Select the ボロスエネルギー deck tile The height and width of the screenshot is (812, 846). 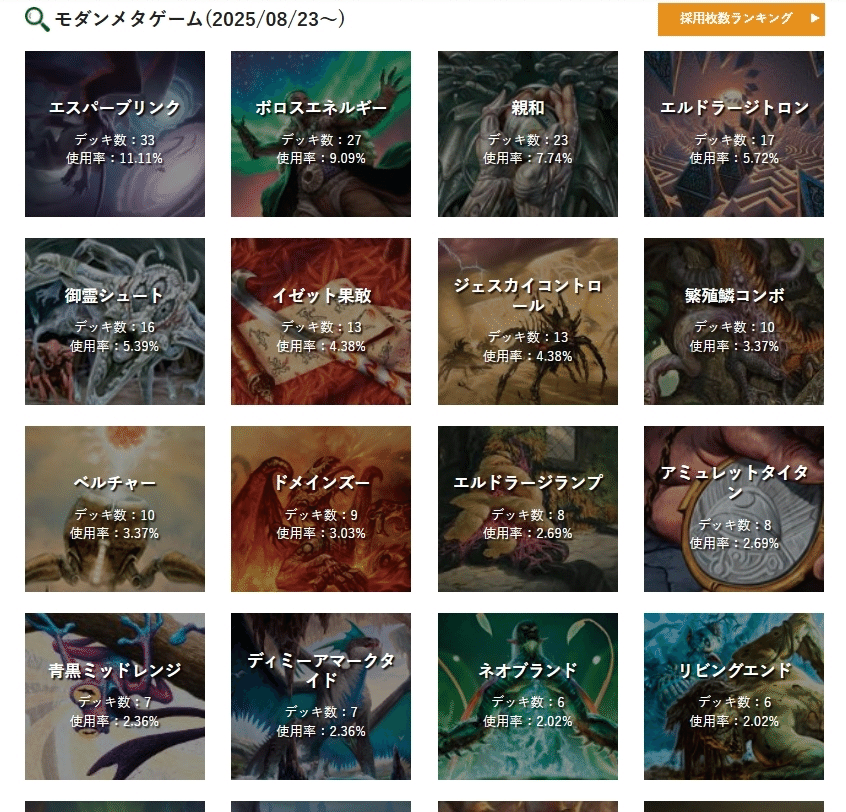tap(321, 134)
